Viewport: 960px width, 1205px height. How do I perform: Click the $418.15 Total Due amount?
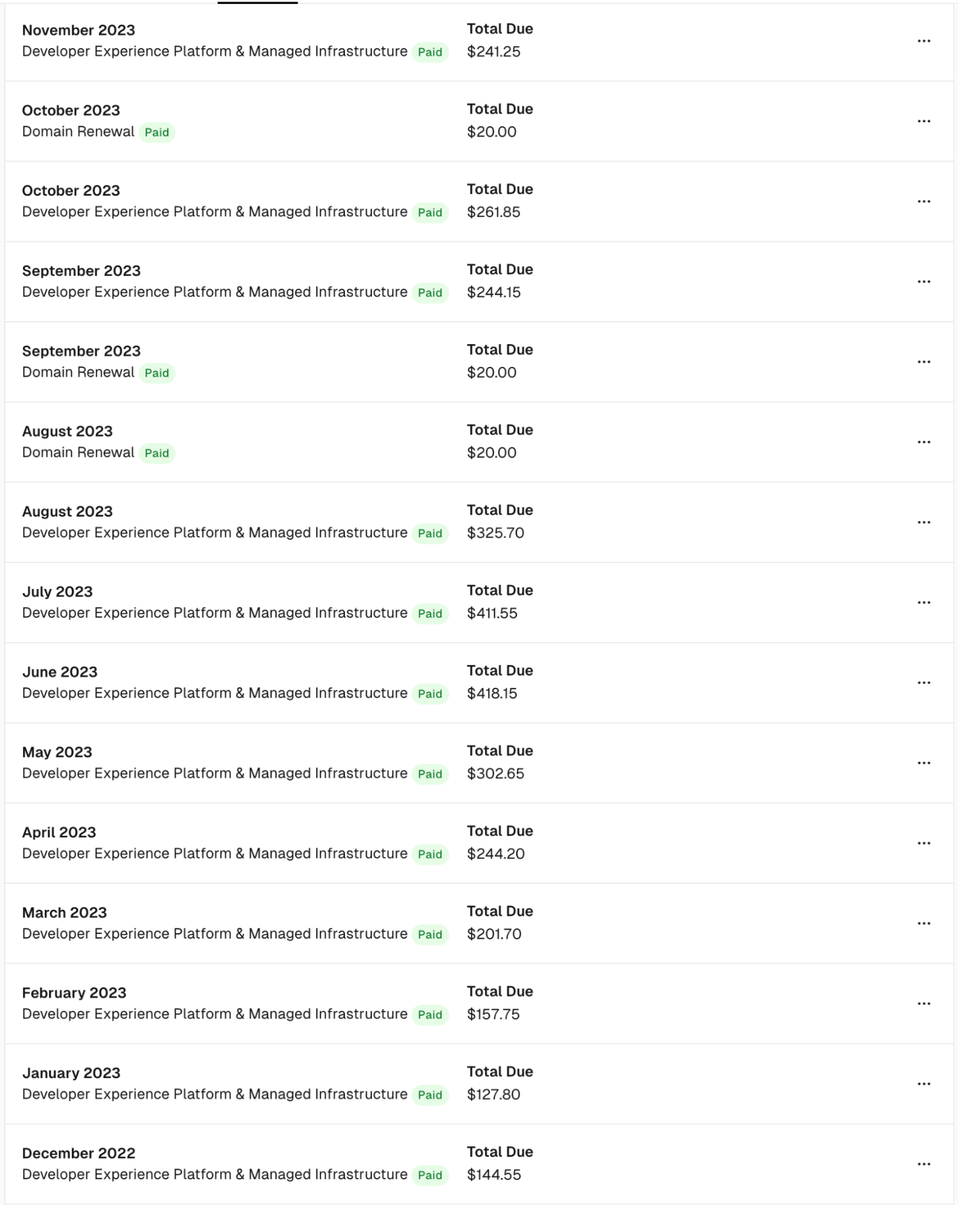(x=492, y=693)
